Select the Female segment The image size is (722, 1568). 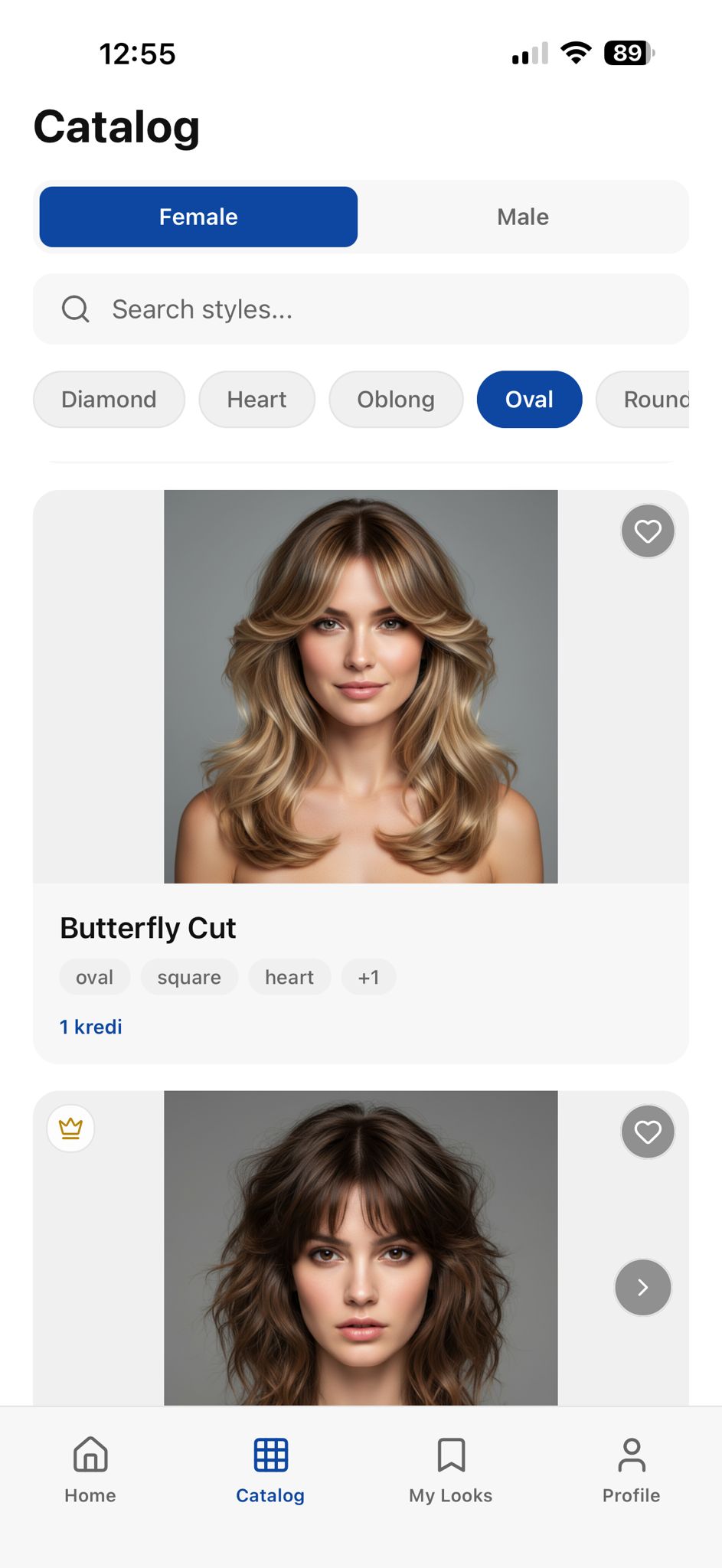[x=198, y=217]
